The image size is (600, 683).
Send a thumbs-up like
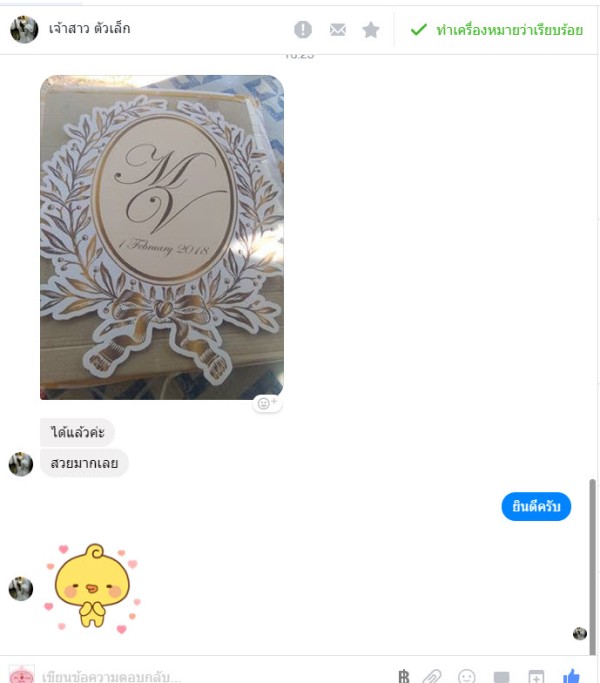(571, 676)
